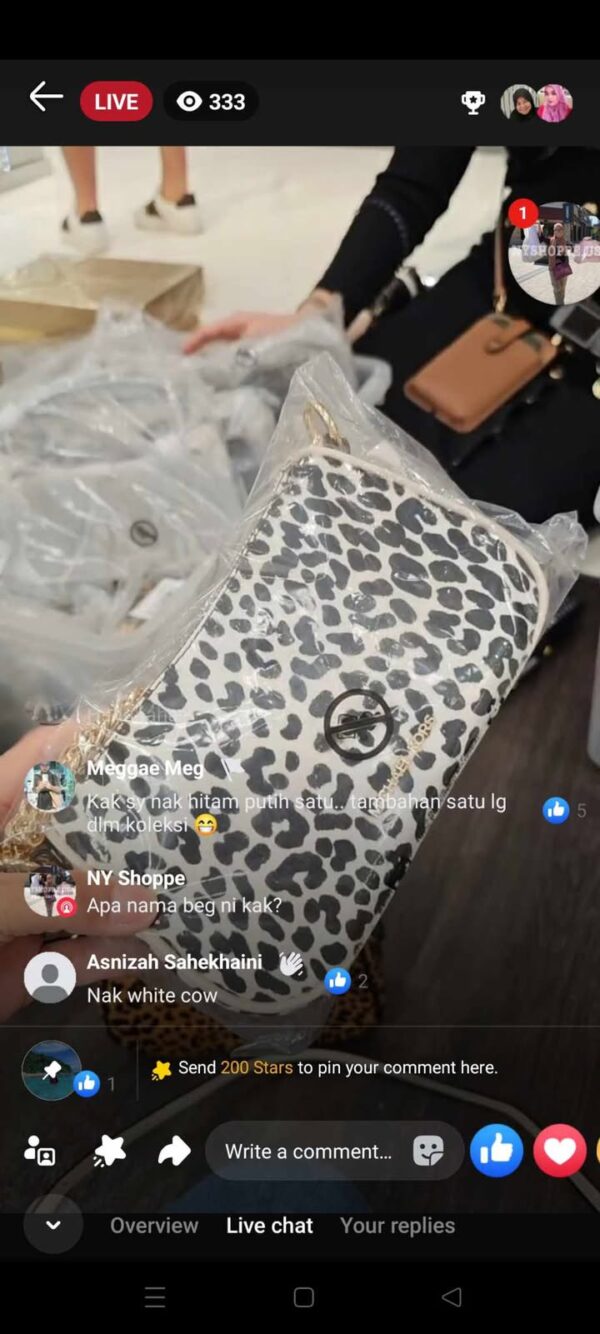This screenshot has width=600, height=1334.
Task: Collapse the chat panel with down chevron
Action: coord(53,1225)
